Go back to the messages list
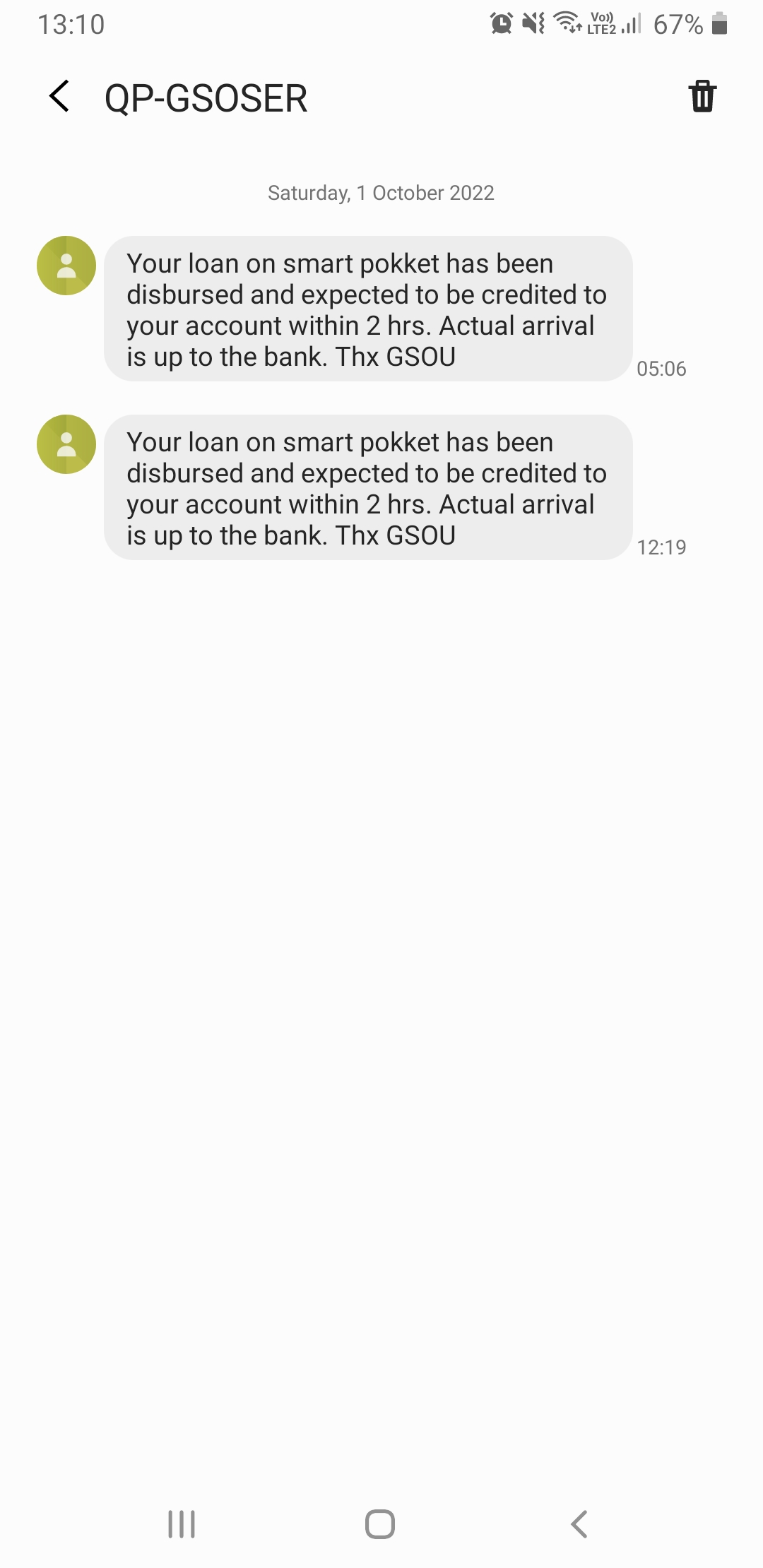The width and height of the screenshot is (763, 1568). coord(60,97)
